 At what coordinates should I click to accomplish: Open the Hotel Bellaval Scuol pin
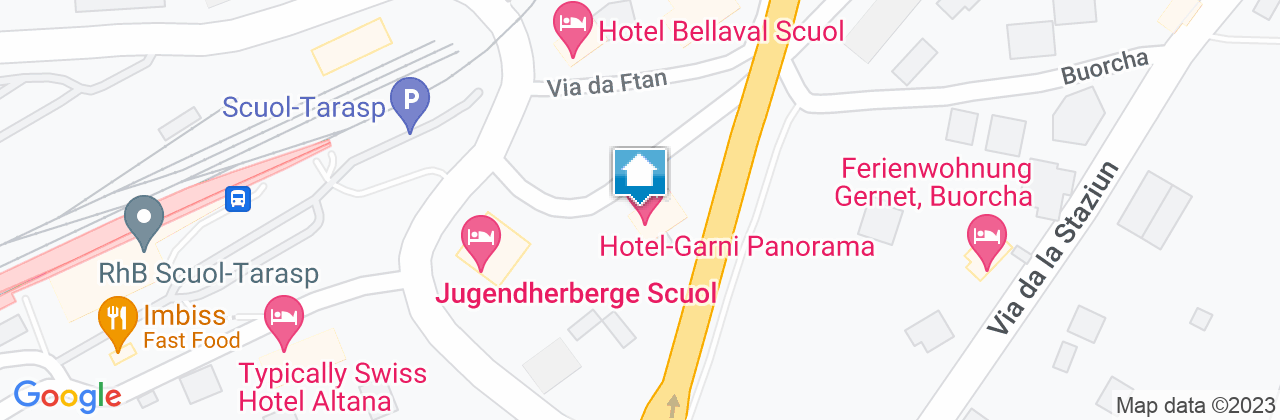573,26
